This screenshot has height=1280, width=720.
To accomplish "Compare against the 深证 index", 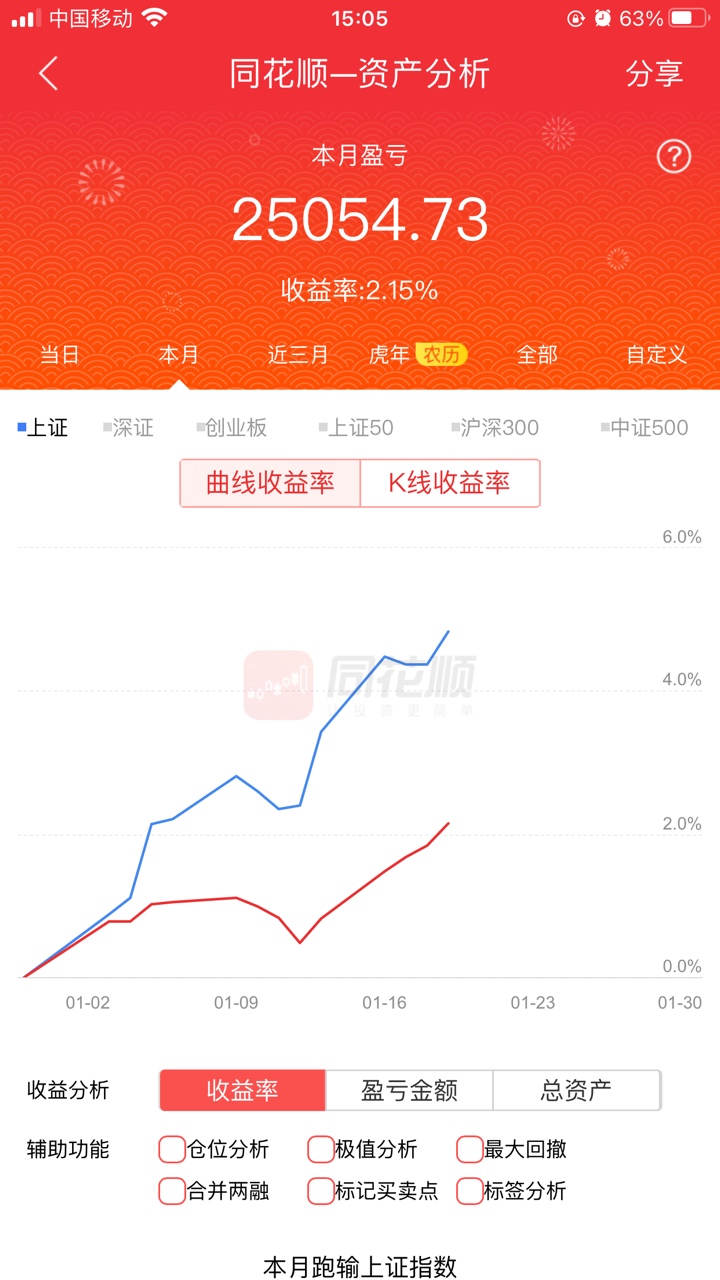I will 128,428.
